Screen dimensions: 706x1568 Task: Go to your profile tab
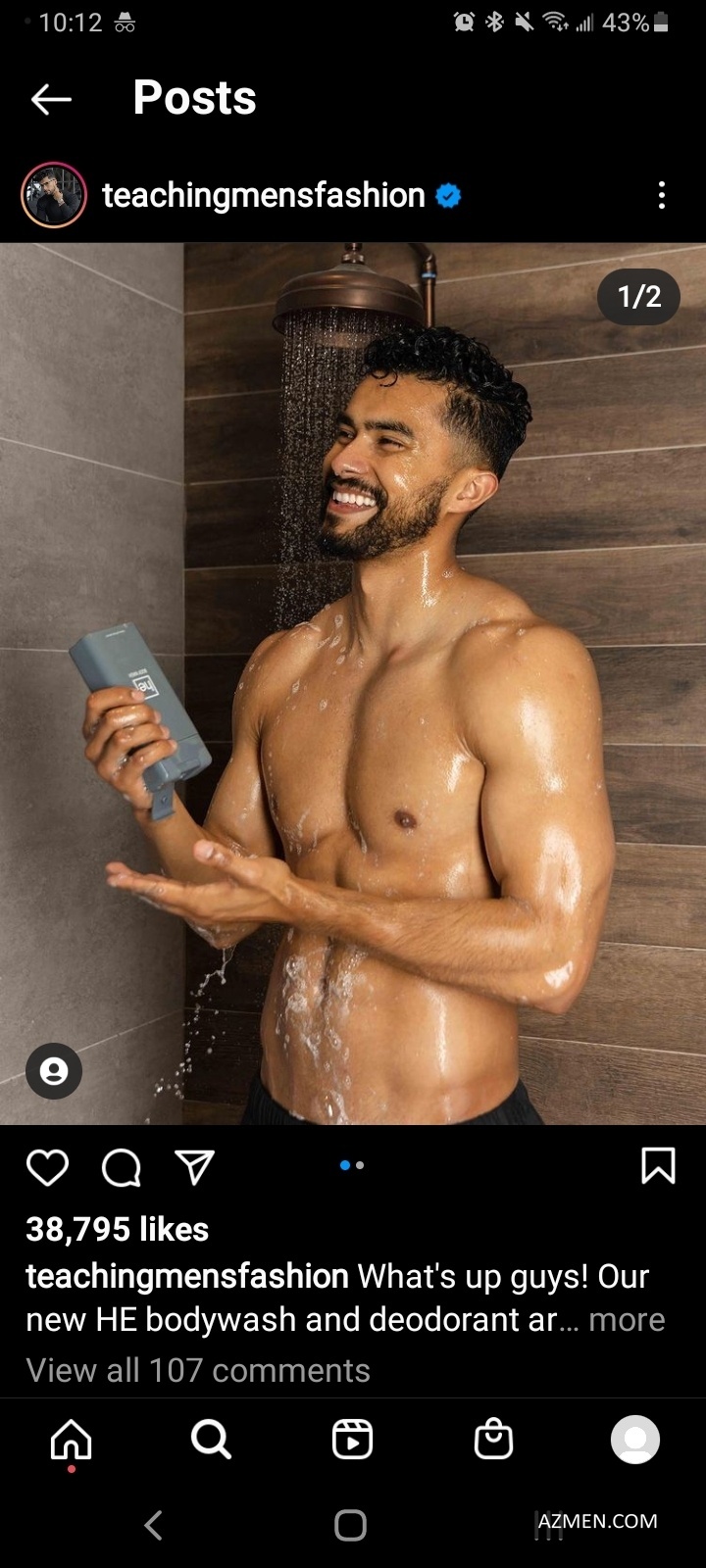click(635, 1440)
